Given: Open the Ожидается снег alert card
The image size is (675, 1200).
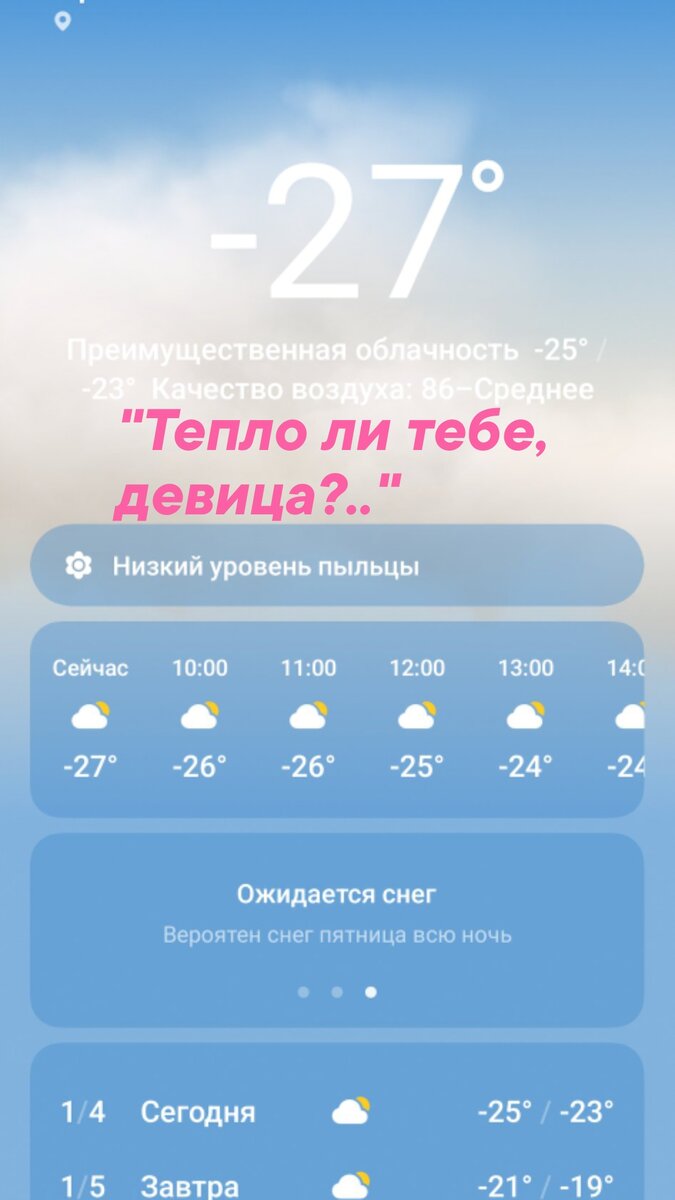Looking at the screenshot, I should pos(336,910).
